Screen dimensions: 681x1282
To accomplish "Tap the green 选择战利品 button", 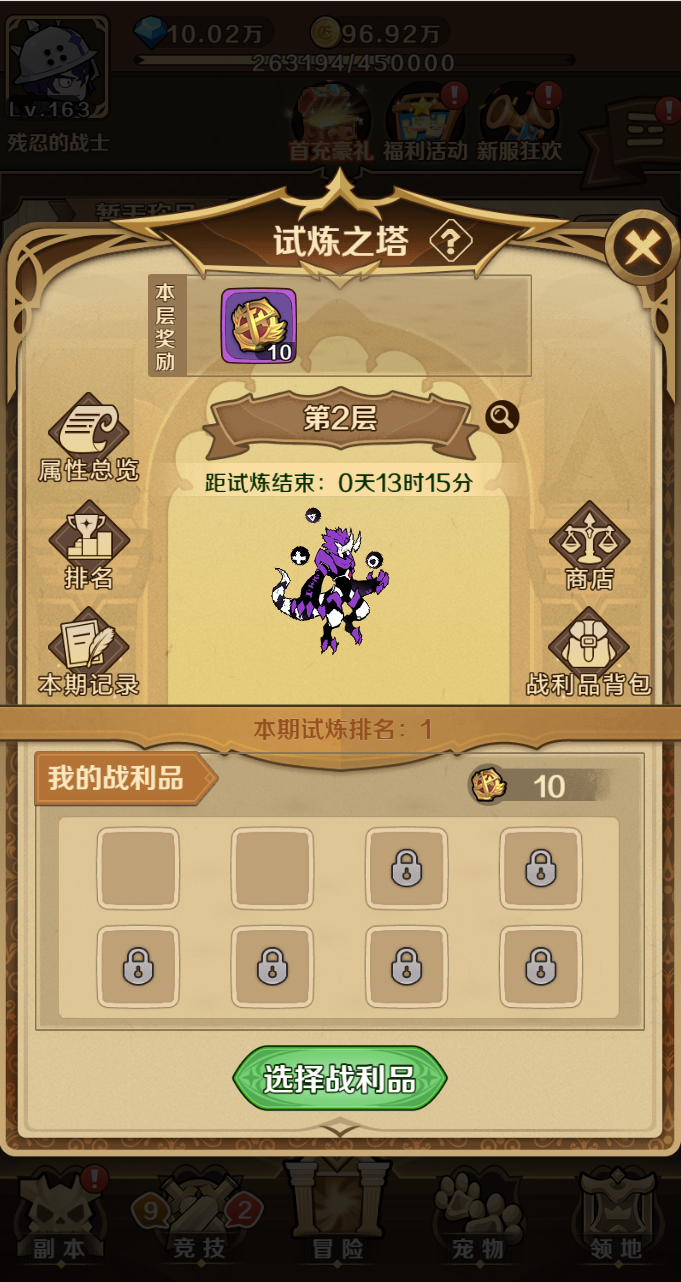I will tap(340, 1079).
